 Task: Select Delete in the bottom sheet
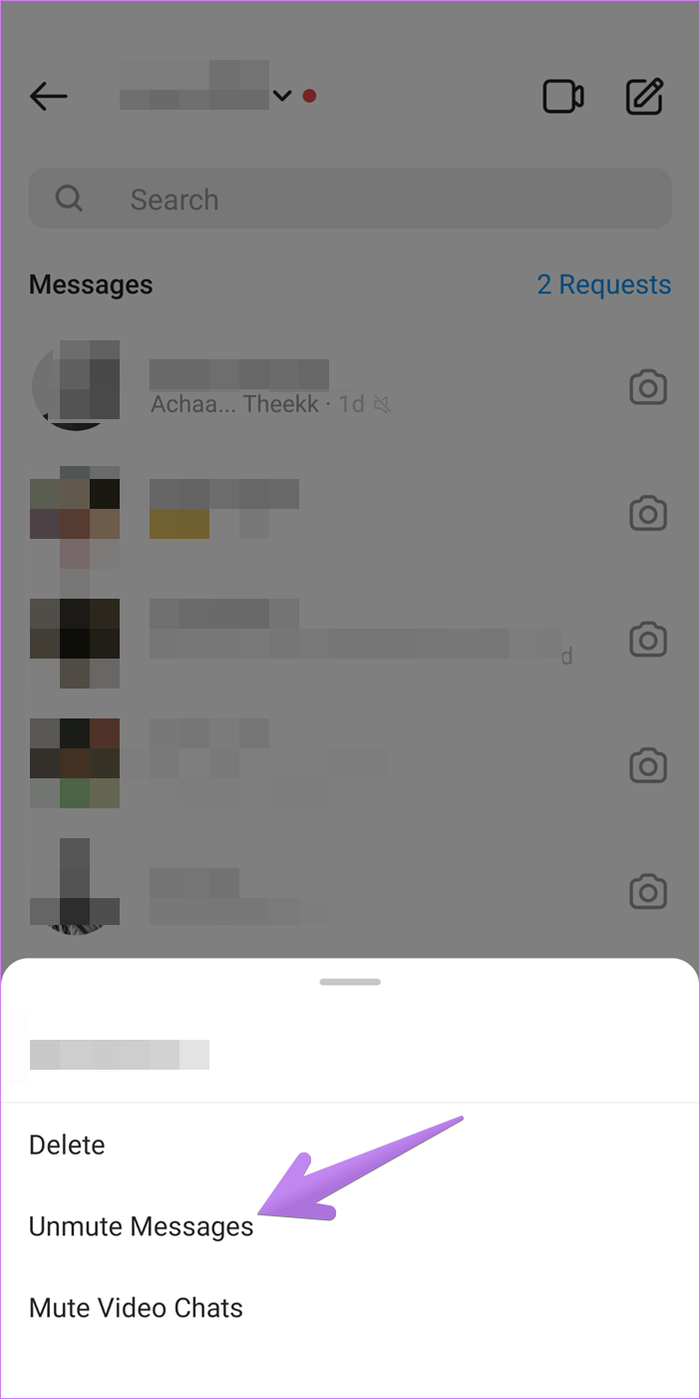67,1145
